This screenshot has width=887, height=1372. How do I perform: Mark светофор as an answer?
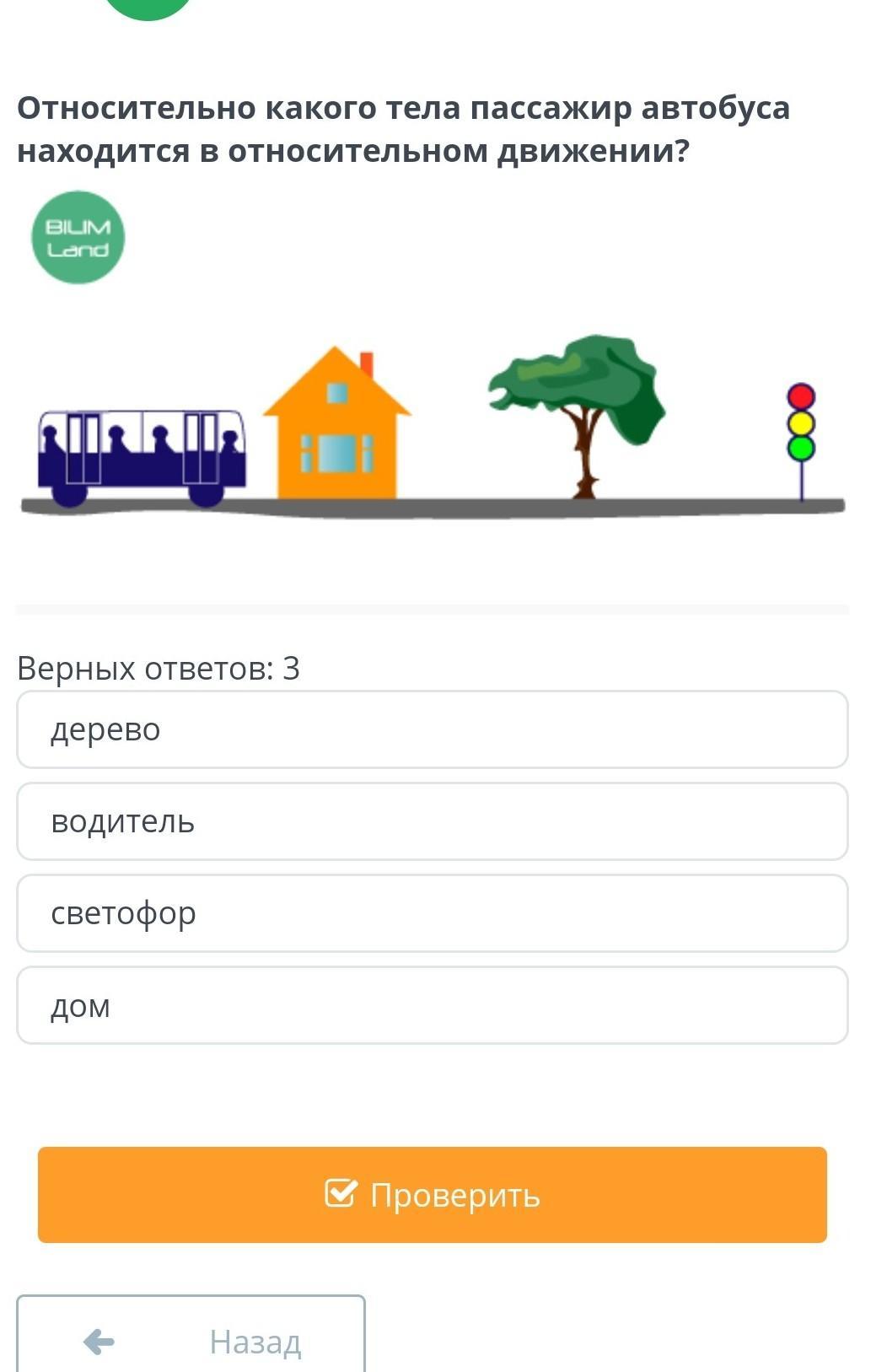[x=432, y=913]
